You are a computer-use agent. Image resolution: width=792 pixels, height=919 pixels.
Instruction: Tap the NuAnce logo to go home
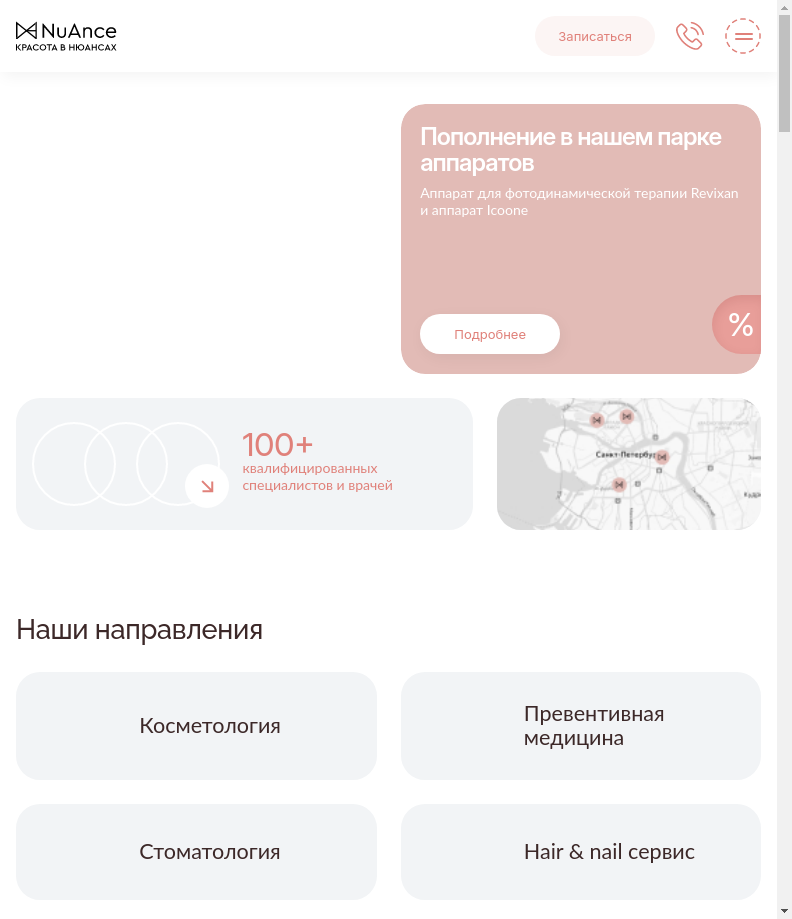coord(66,36)
